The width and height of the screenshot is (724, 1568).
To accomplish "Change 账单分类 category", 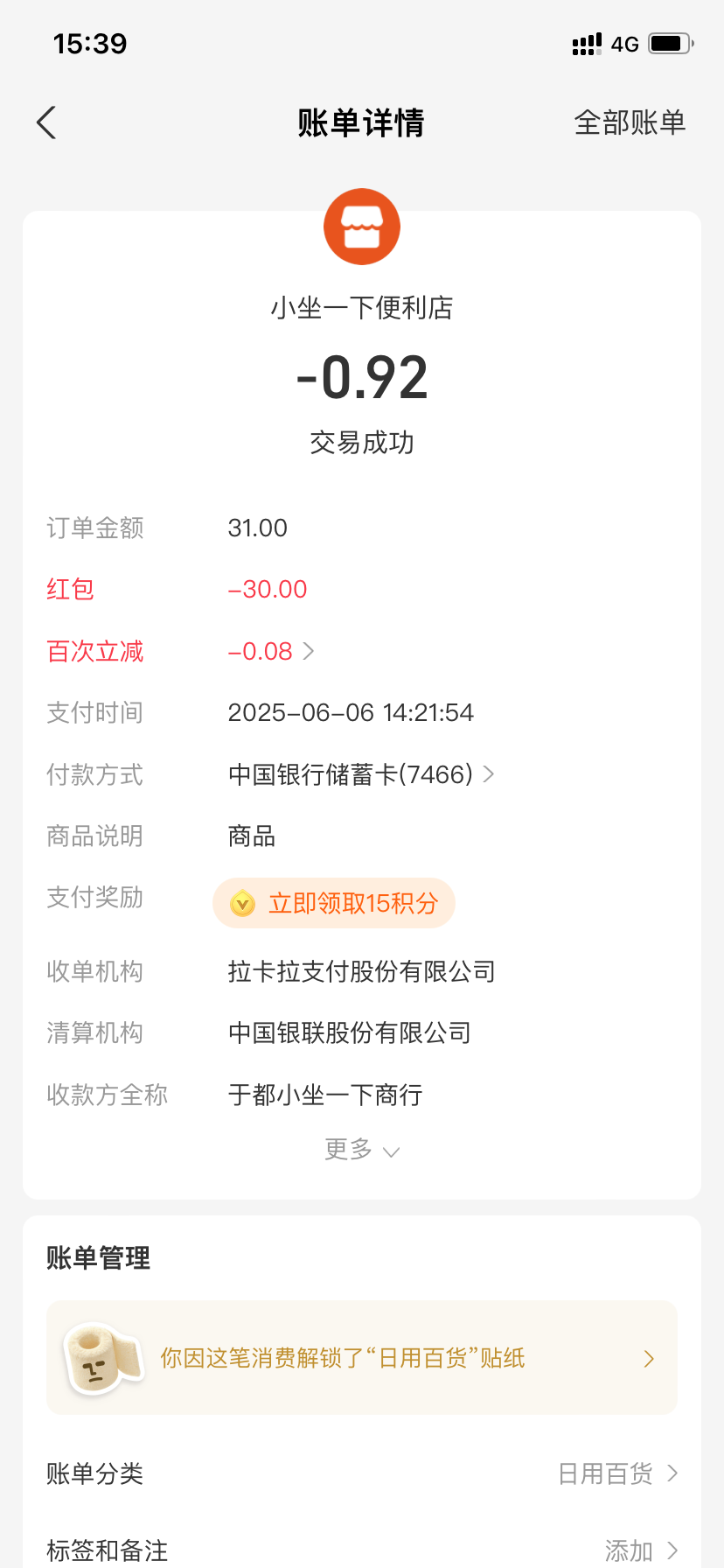I will pos(617,1473).
